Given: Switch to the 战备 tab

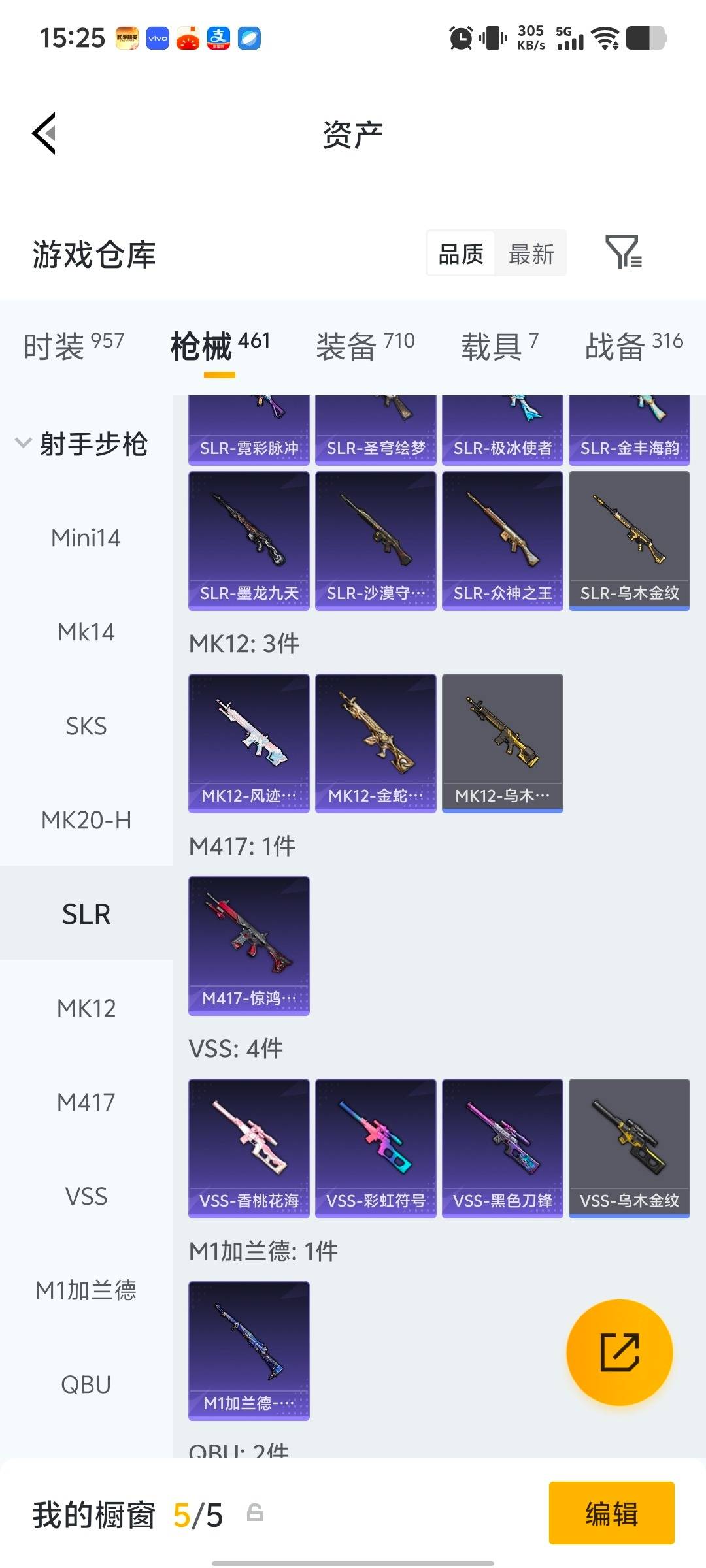Looking at the screenshot, I should (633, 345).
